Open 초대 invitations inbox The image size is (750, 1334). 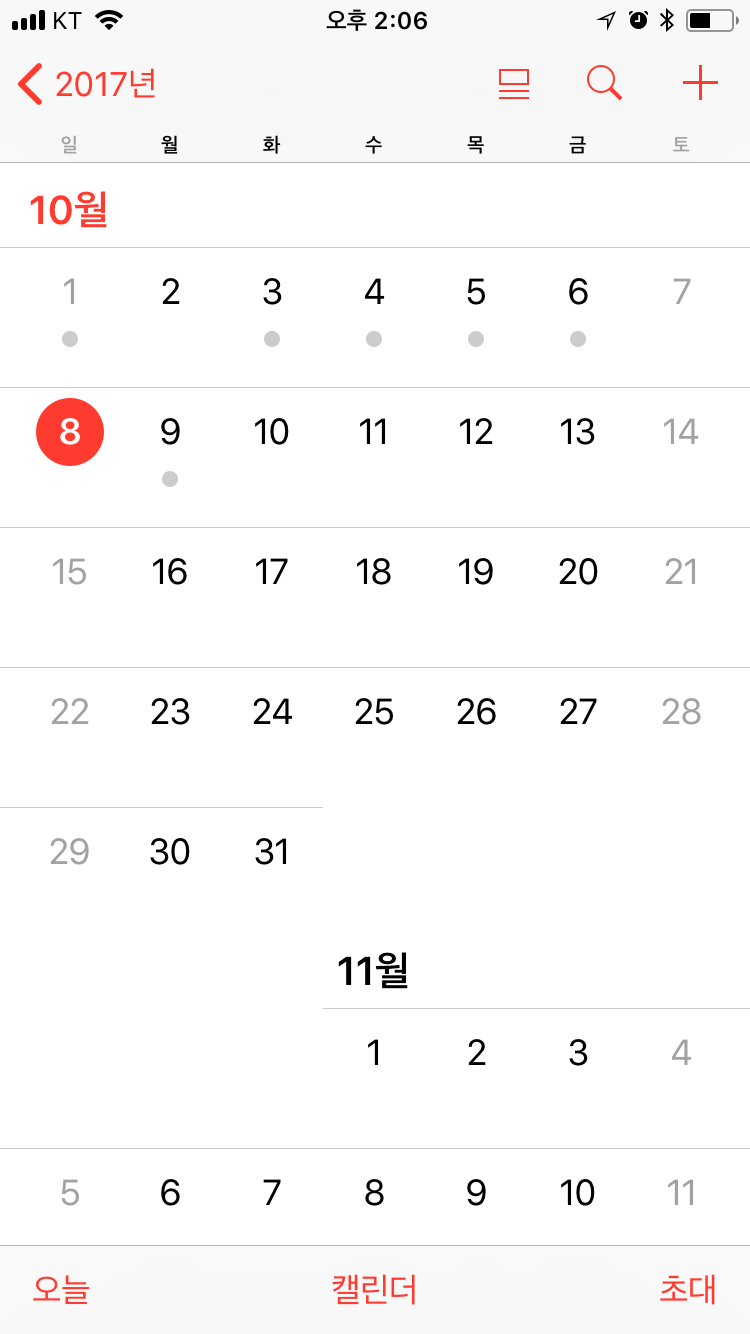[688, 1290]
